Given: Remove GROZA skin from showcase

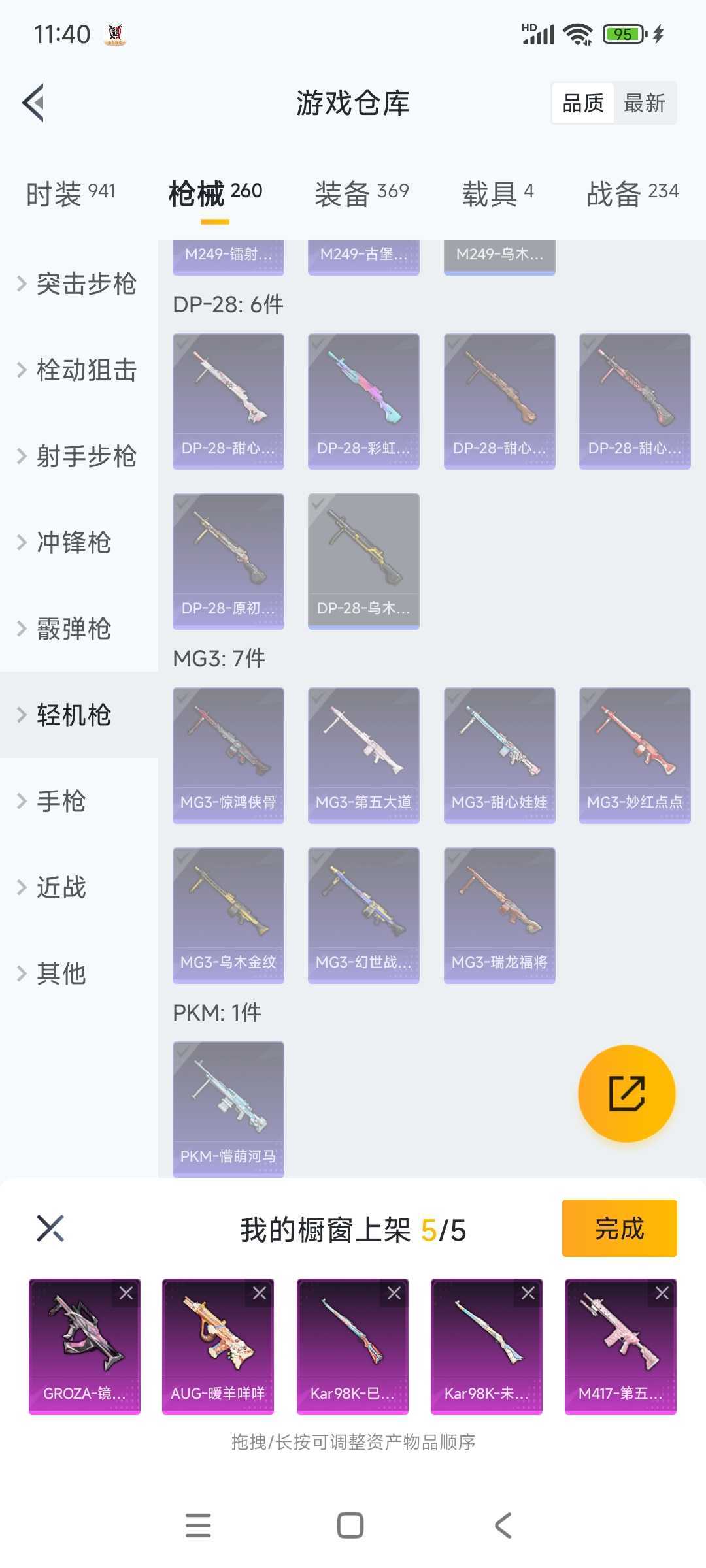Looking at the screenshot, I should pos(126,1293).
